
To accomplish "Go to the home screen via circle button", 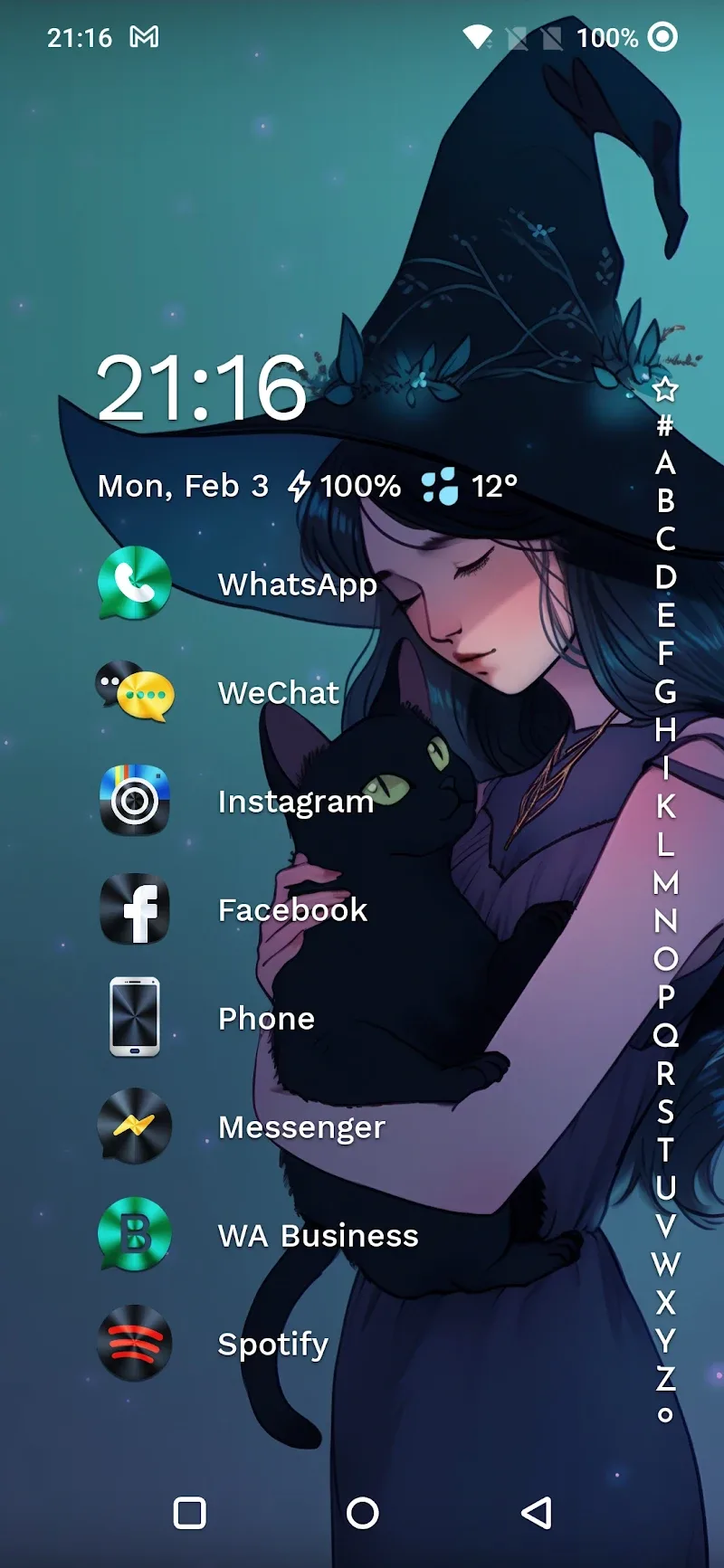I will tap(362, 1513).
